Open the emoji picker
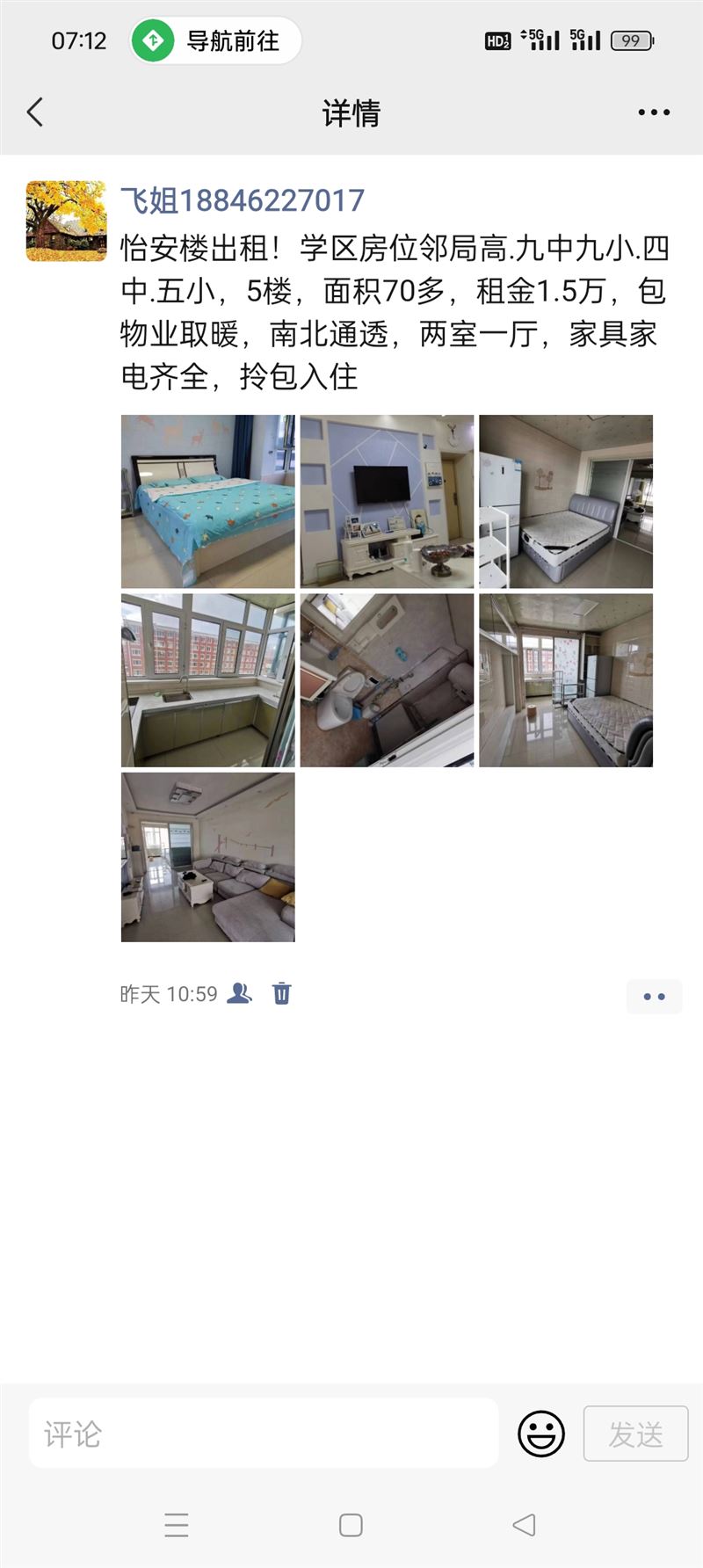 click(541, 1434)
